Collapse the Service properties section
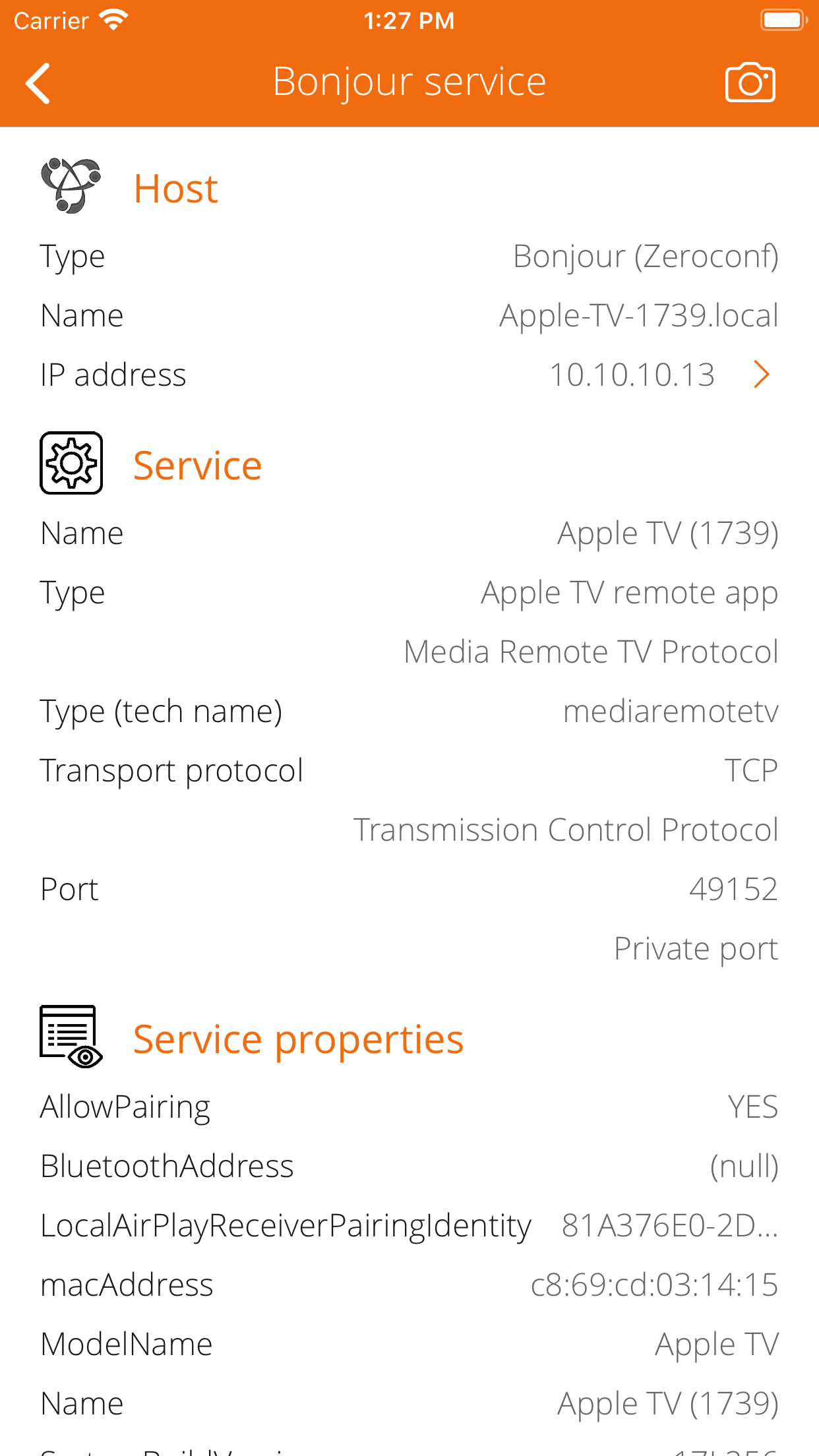Image resolution: width=819 pixels, height=1456 pixels. 298,1037
